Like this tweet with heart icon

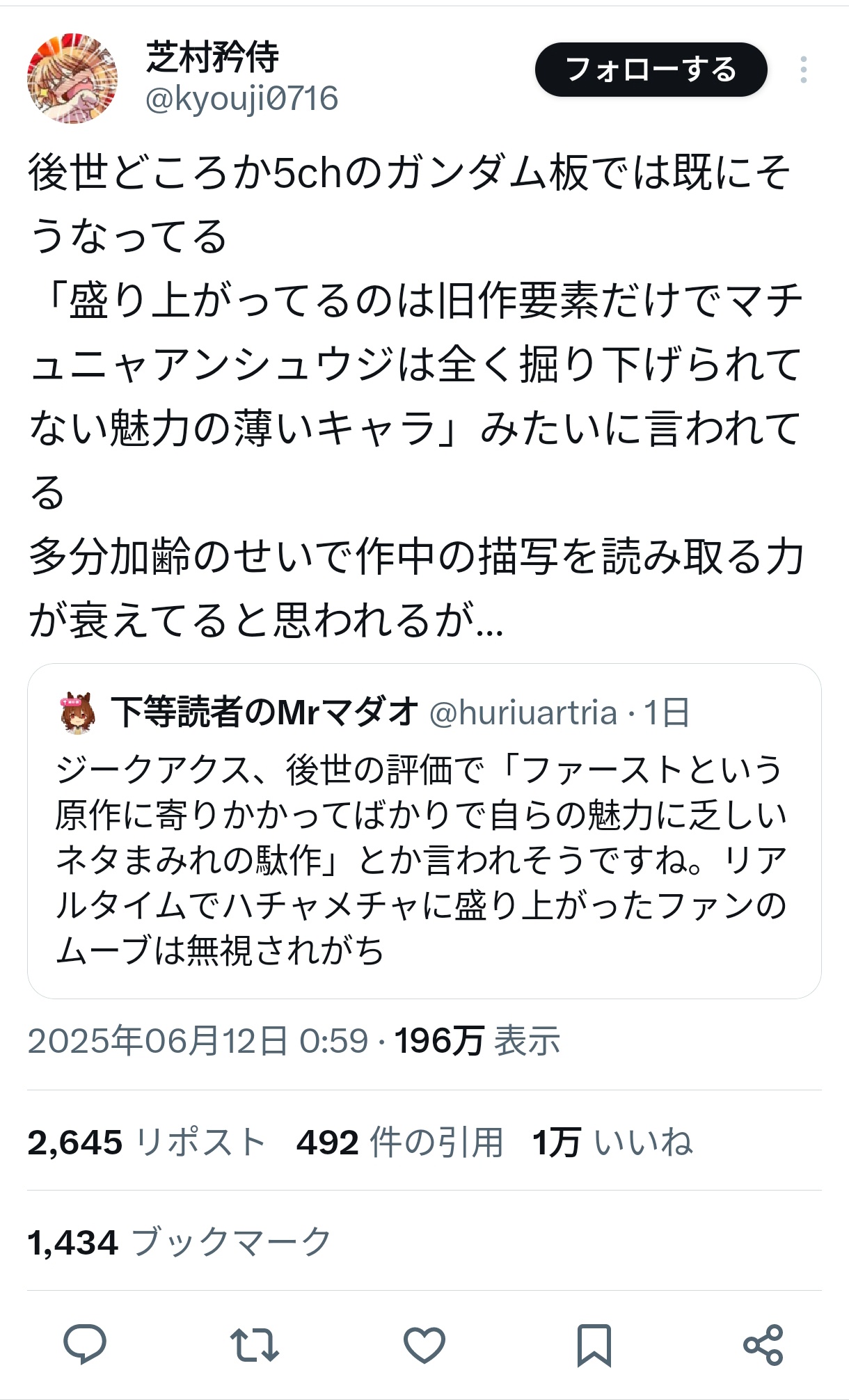pos(424,1344)
